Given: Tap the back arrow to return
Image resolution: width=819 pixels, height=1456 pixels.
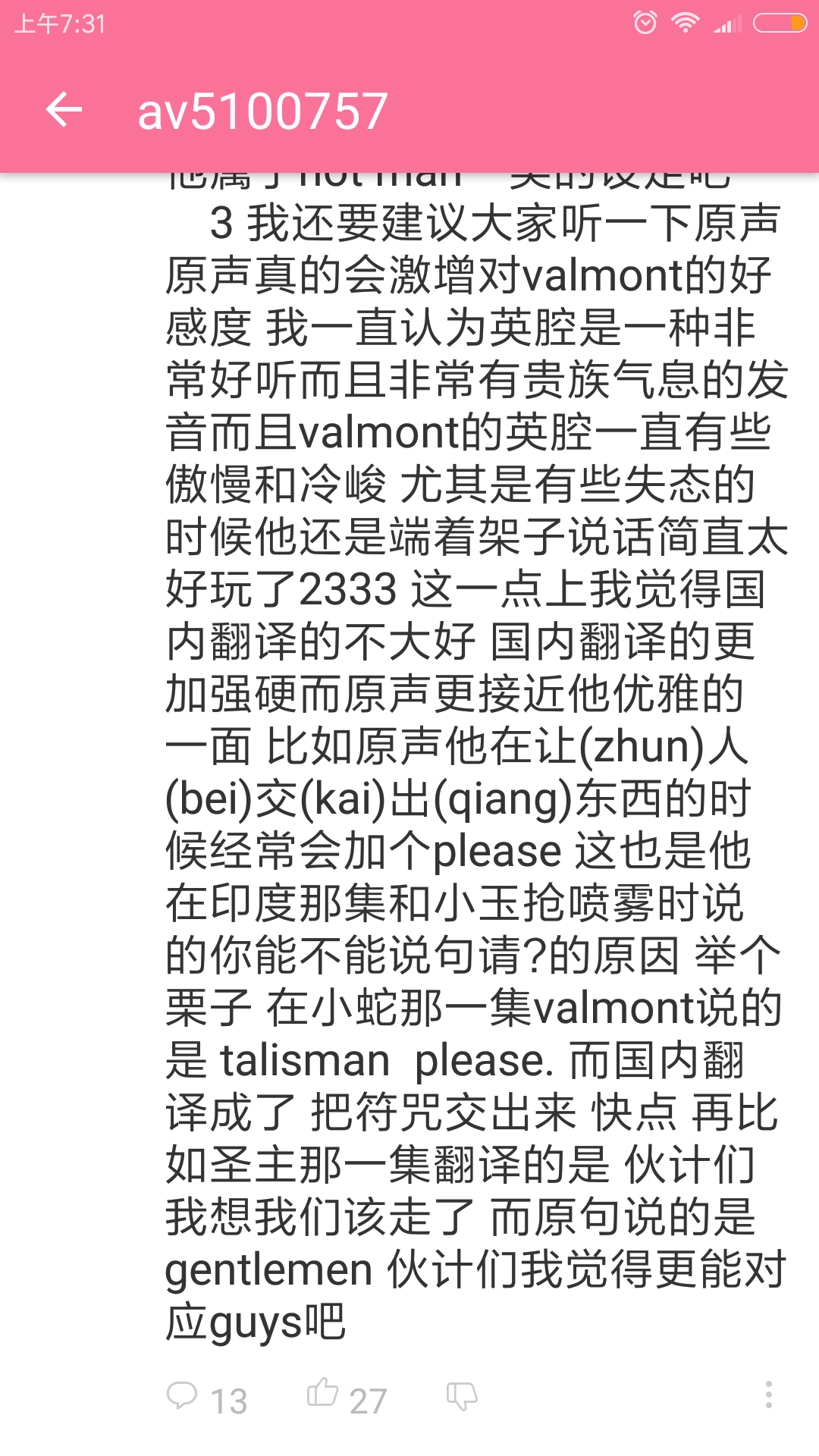Looking at the screenshot, I should click(64, 110).
